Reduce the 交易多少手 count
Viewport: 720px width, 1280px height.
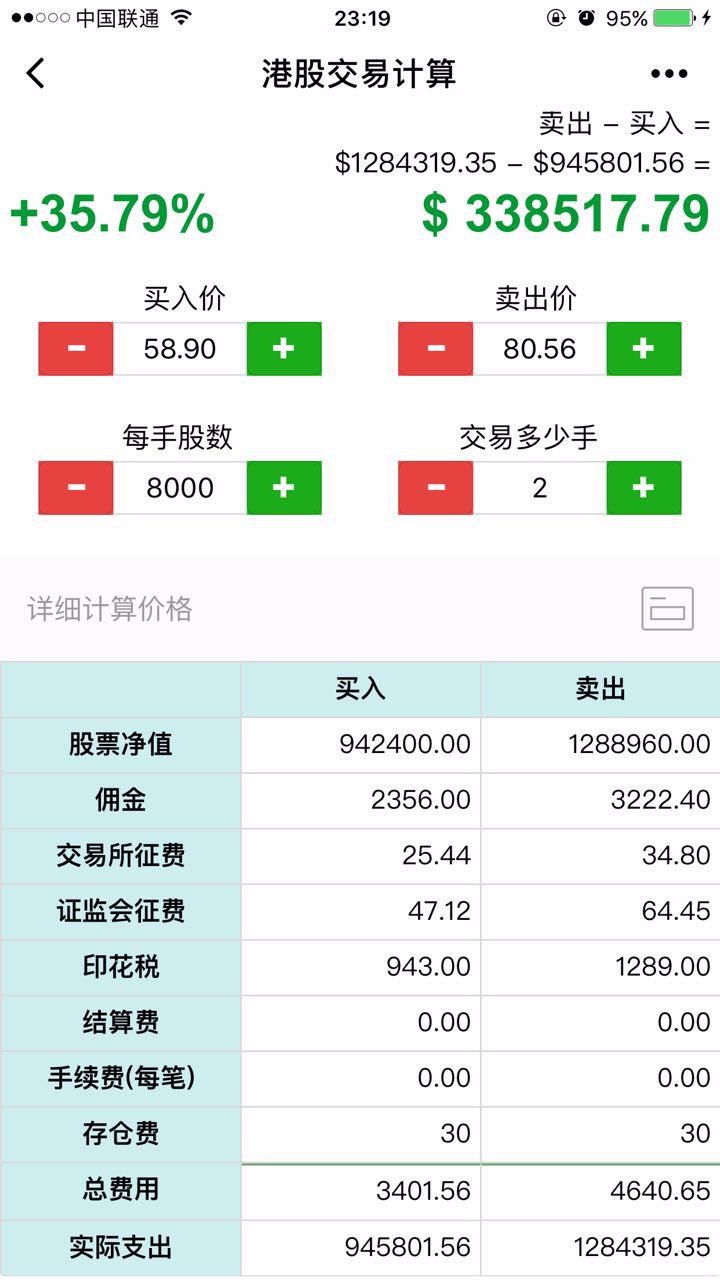click(x=436, y=487)
